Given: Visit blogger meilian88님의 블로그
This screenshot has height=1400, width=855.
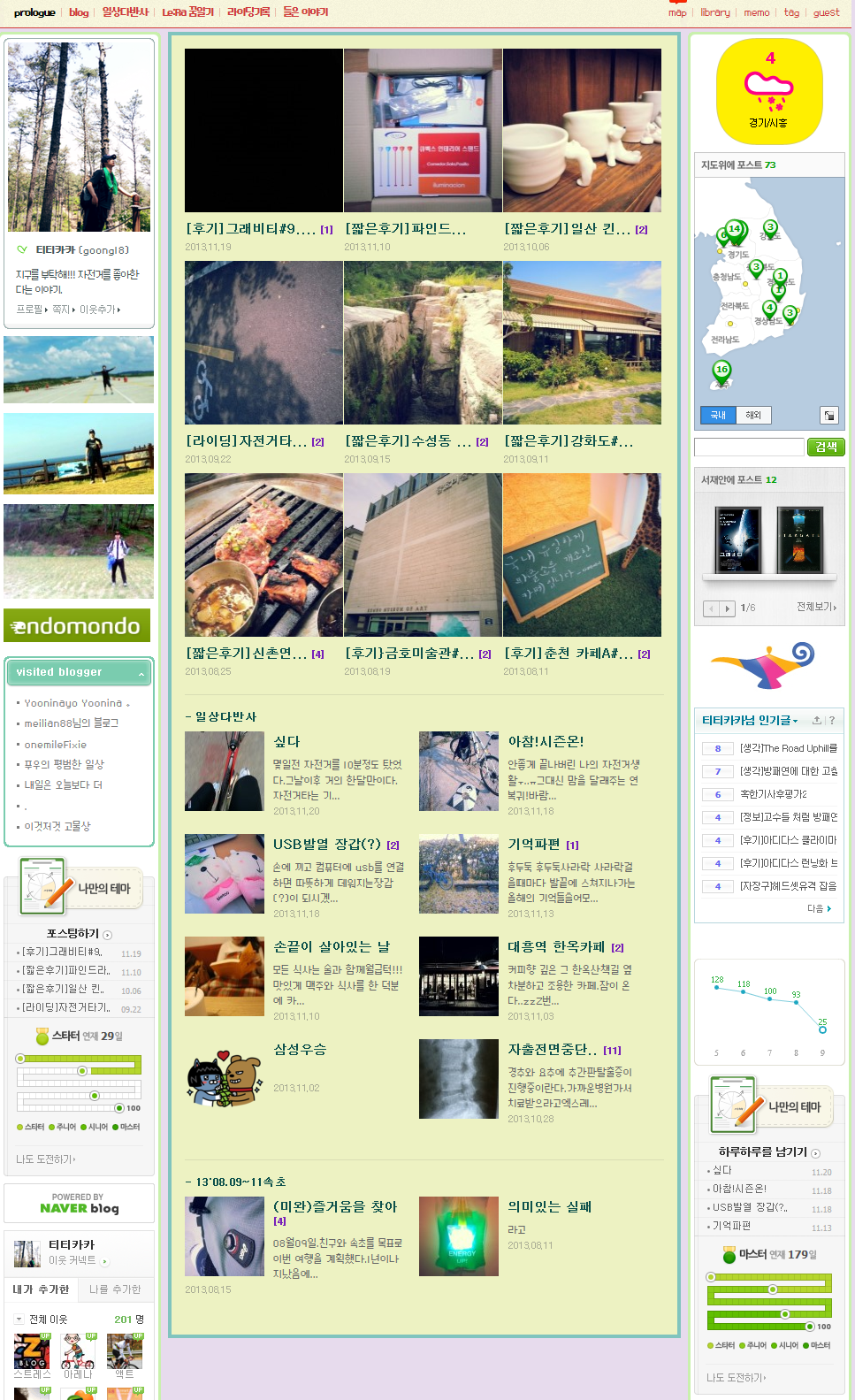Looking at the screenshot, I should pyautogui.click(x=71, y=723).
